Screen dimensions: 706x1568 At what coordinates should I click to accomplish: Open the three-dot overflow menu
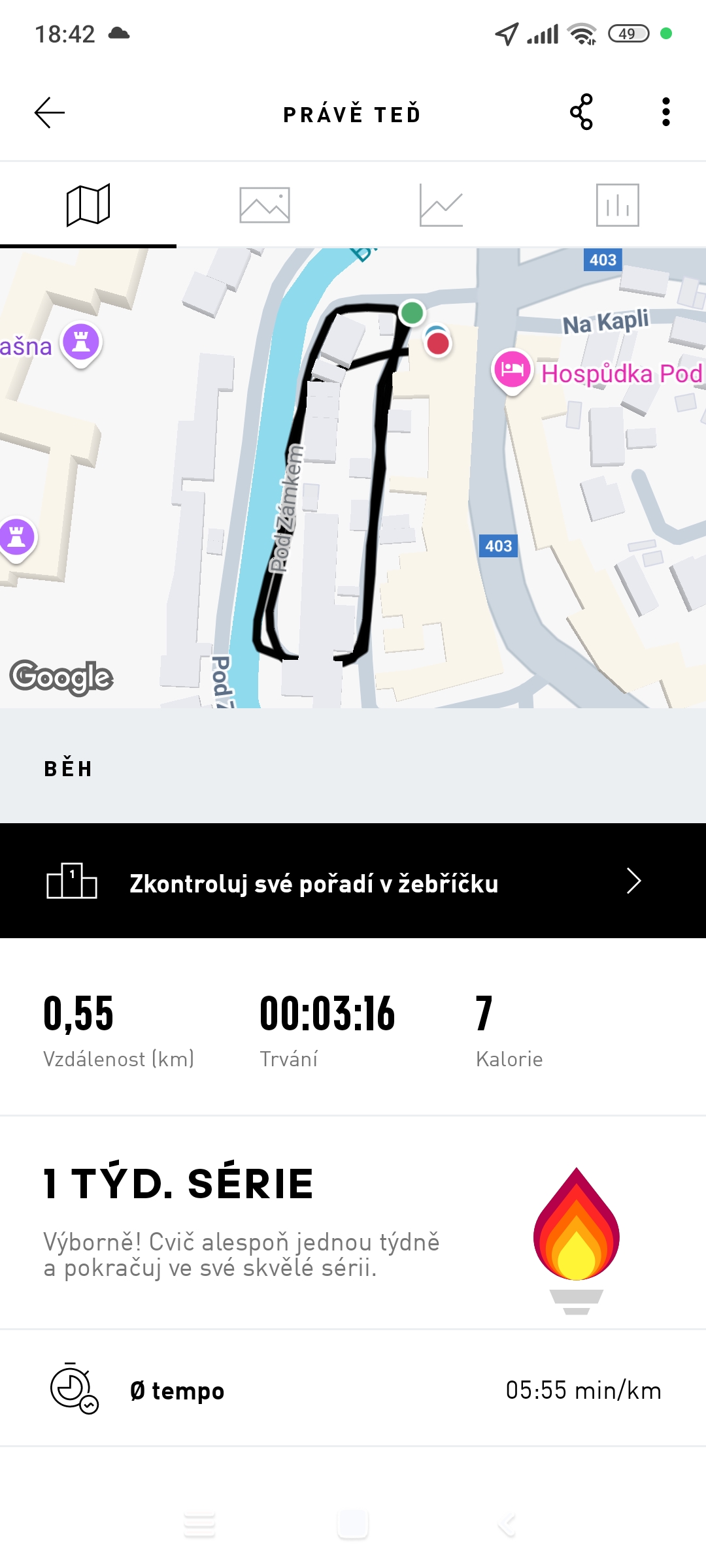click(665, 112)
